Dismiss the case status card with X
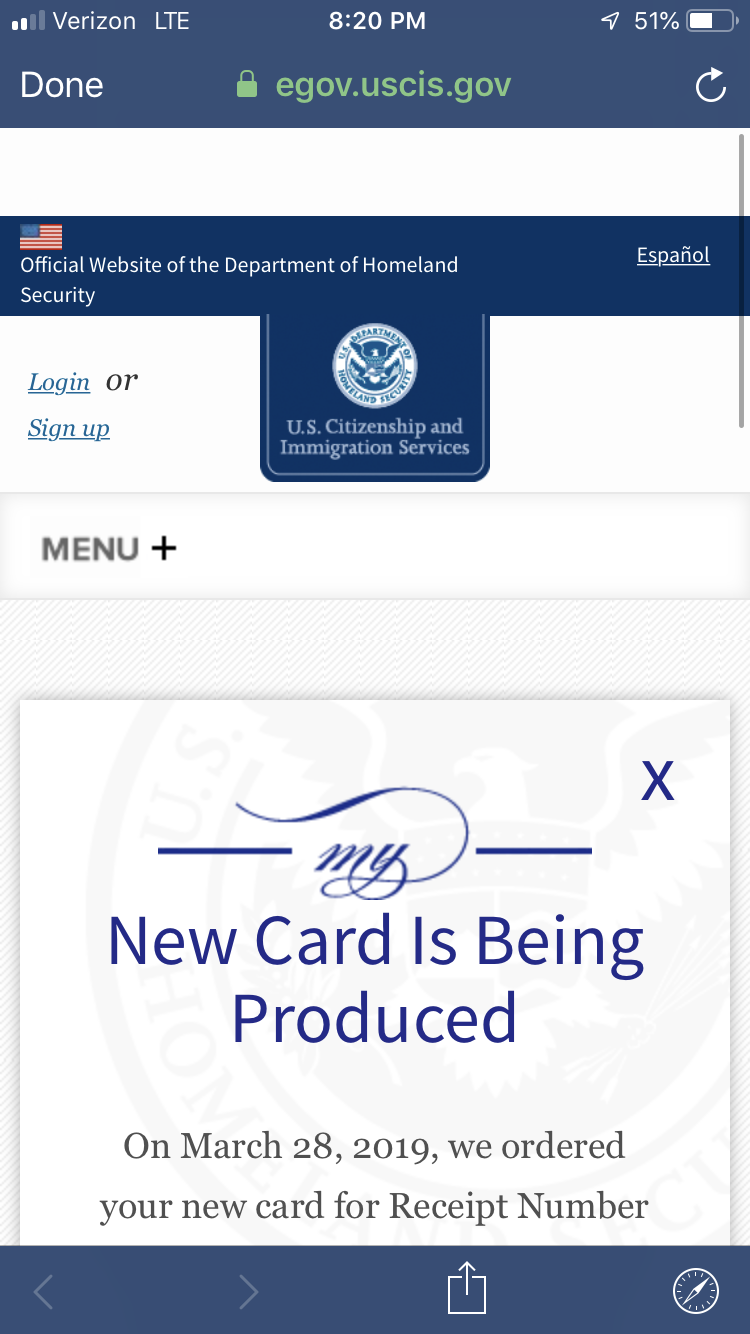 [x=658, y=780]
